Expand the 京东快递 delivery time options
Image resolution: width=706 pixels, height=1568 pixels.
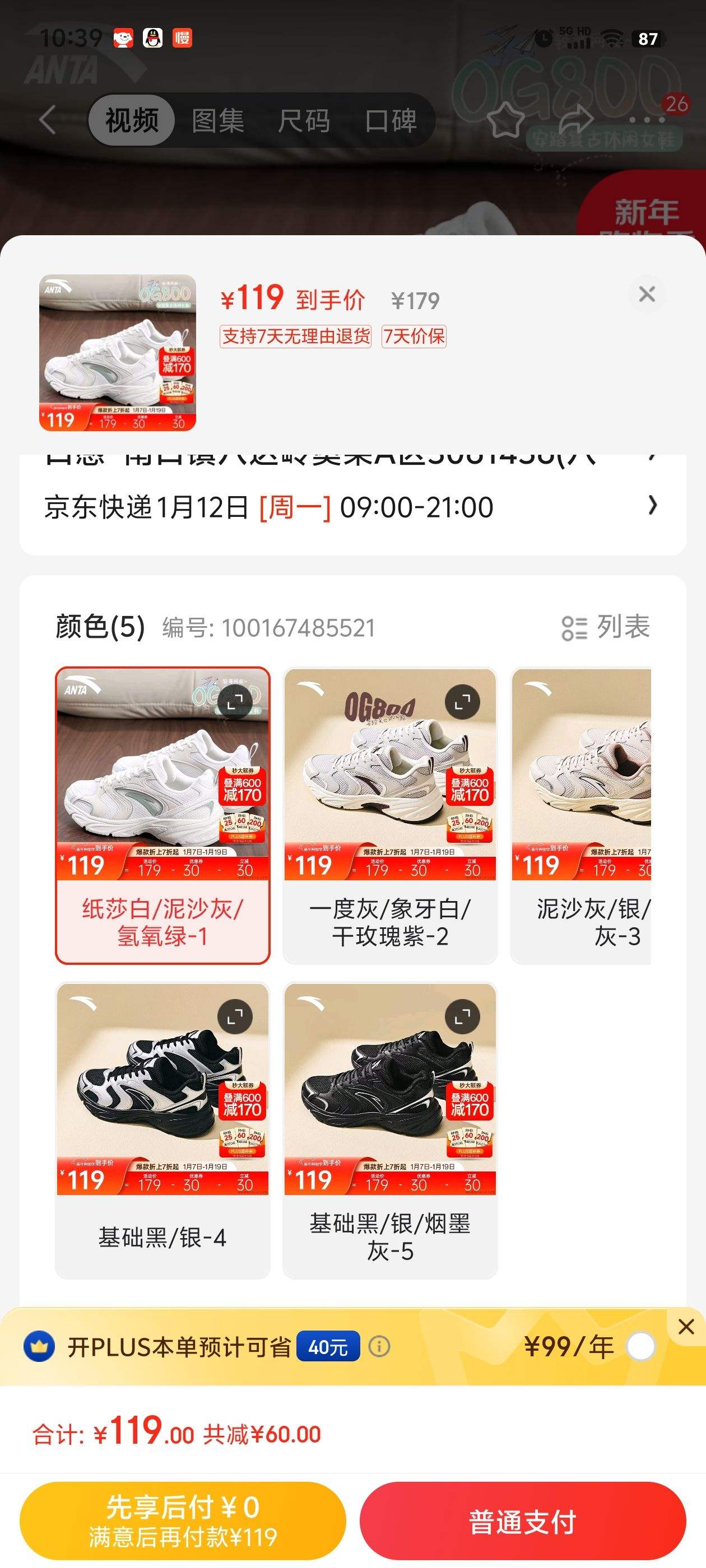click(653, 507)
